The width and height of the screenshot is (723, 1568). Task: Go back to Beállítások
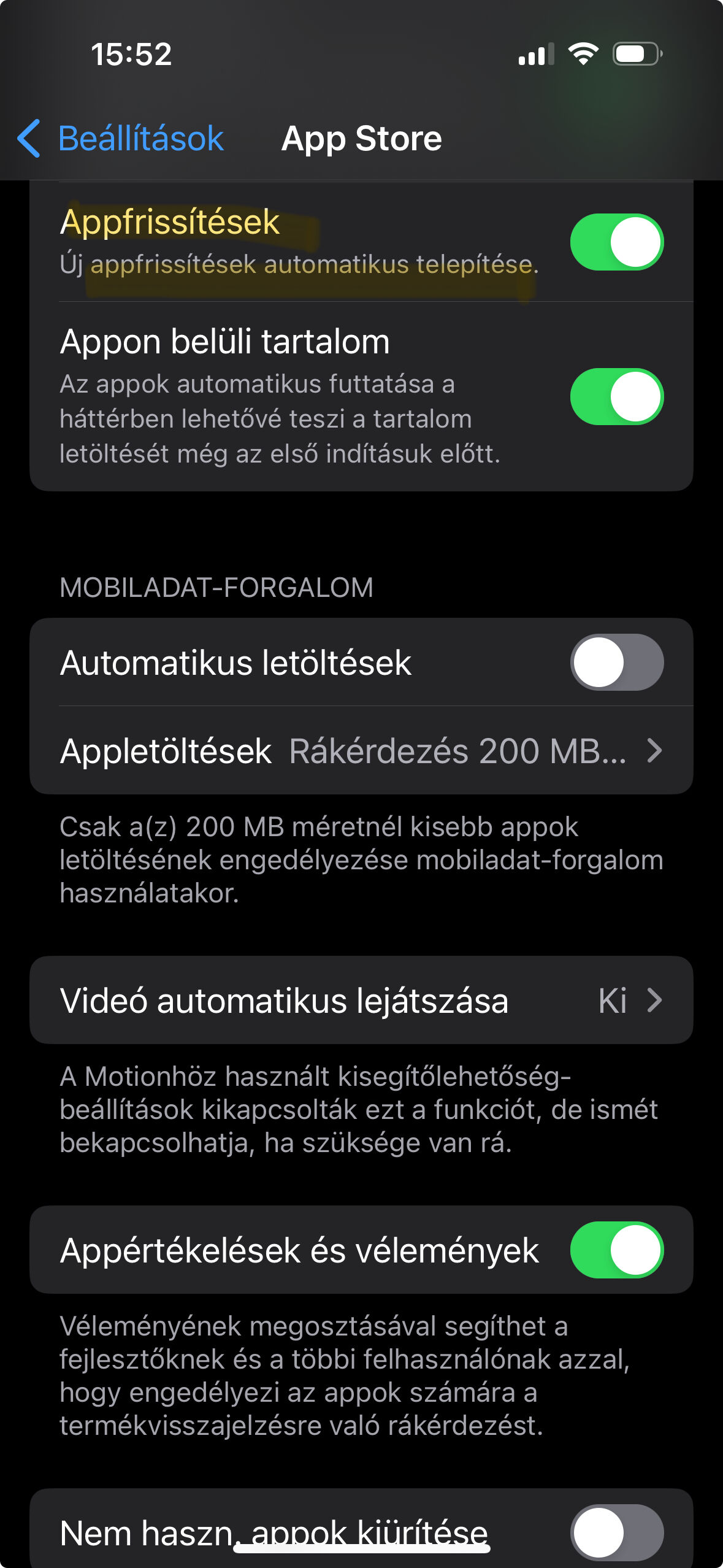(121, 139)
